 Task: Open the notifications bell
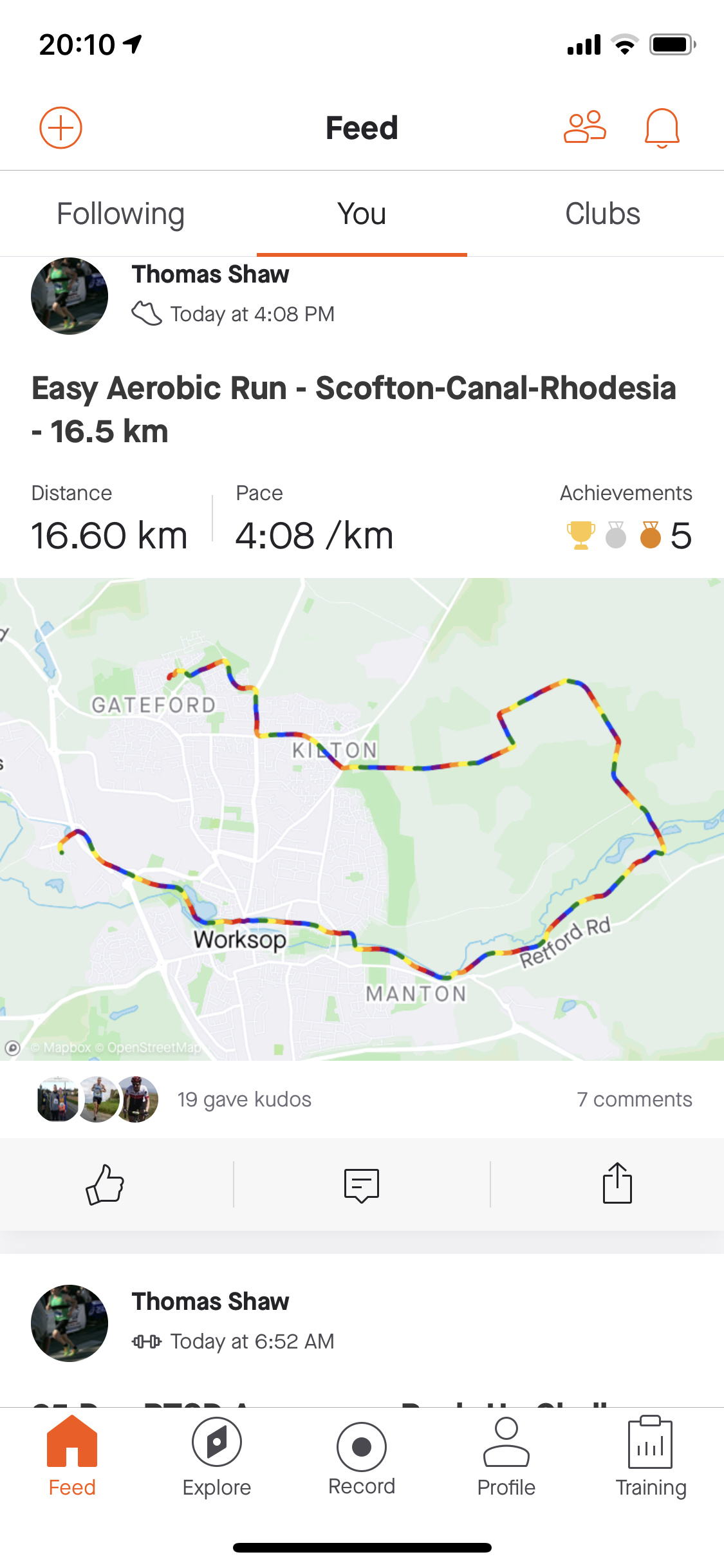pos(662,127)
